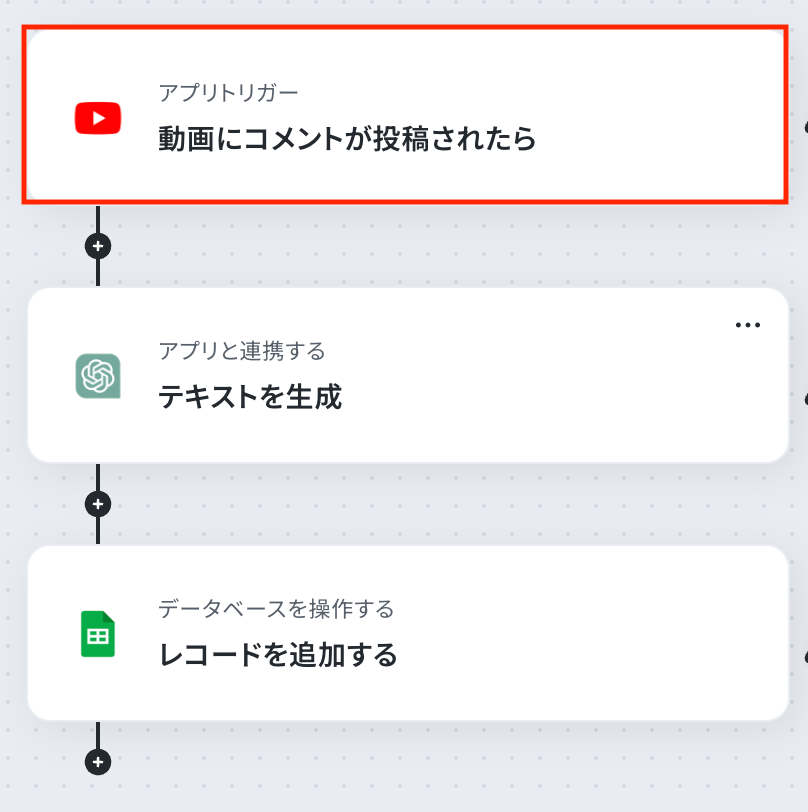Open the three-dot menu on テキストを生成
This screenshot has width=808, height=812.
click(x=748, y=325)
